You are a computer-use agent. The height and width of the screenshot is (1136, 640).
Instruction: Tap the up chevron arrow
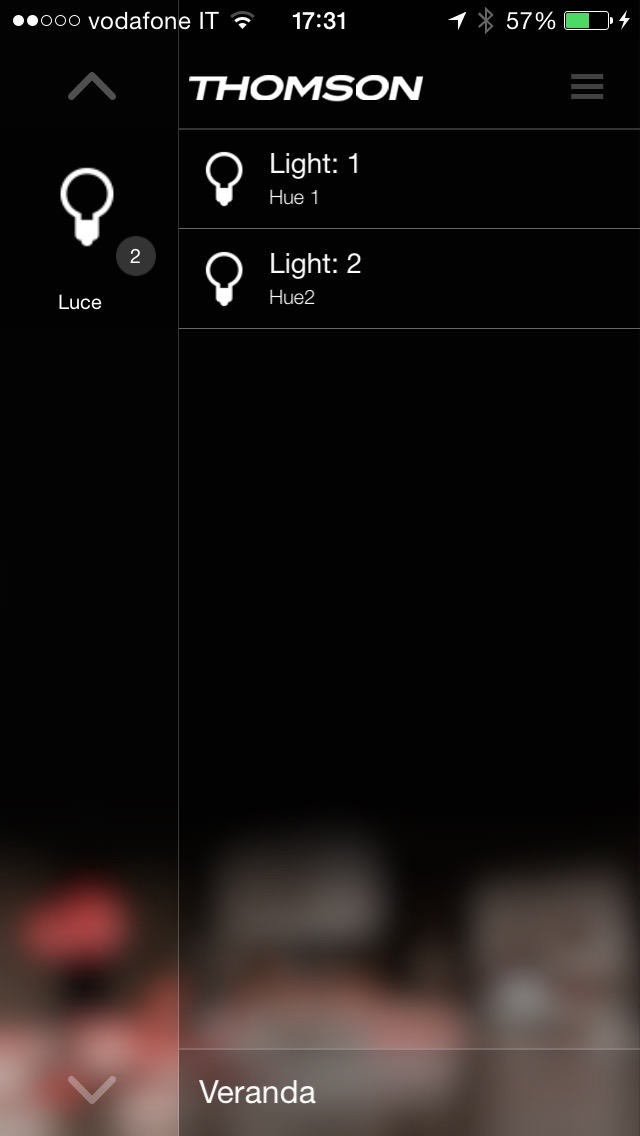92,88
